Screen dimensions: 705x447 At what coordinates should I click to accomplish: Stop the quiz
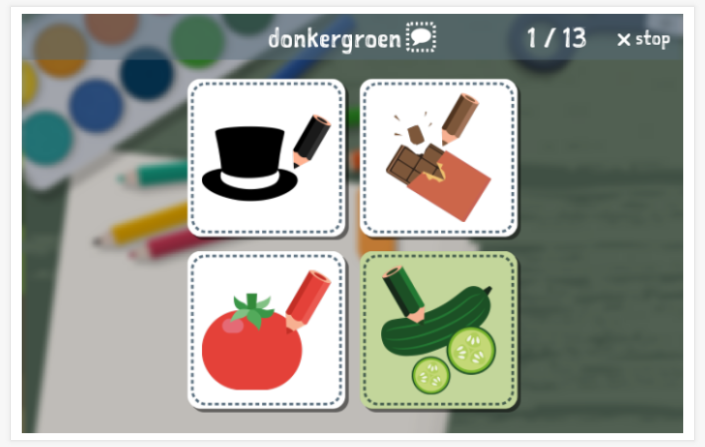tap(643, 40)
